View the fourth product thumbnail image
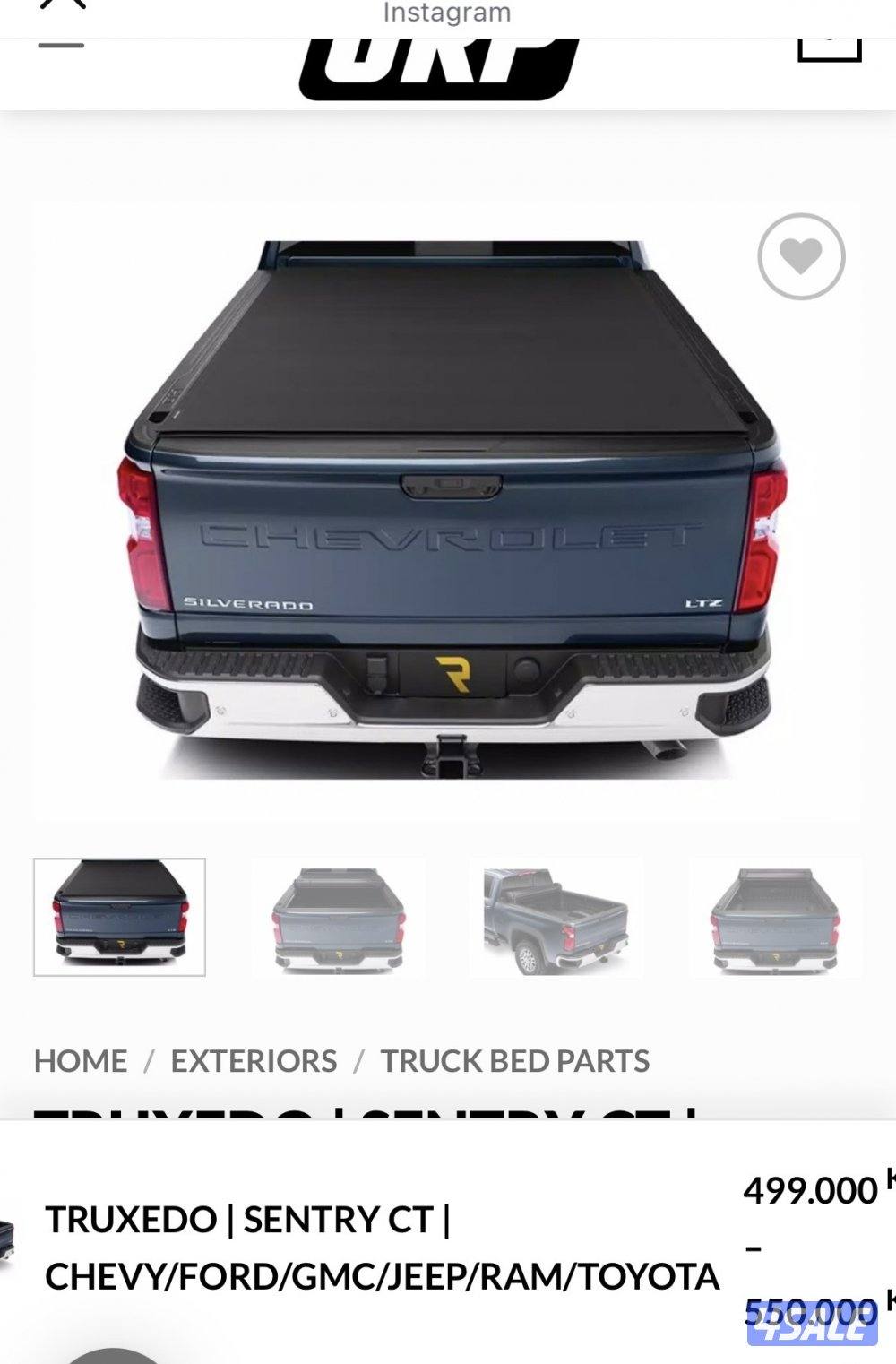Image resolution: width=896 pixels, height=1364 pixels. pos(775,917)
